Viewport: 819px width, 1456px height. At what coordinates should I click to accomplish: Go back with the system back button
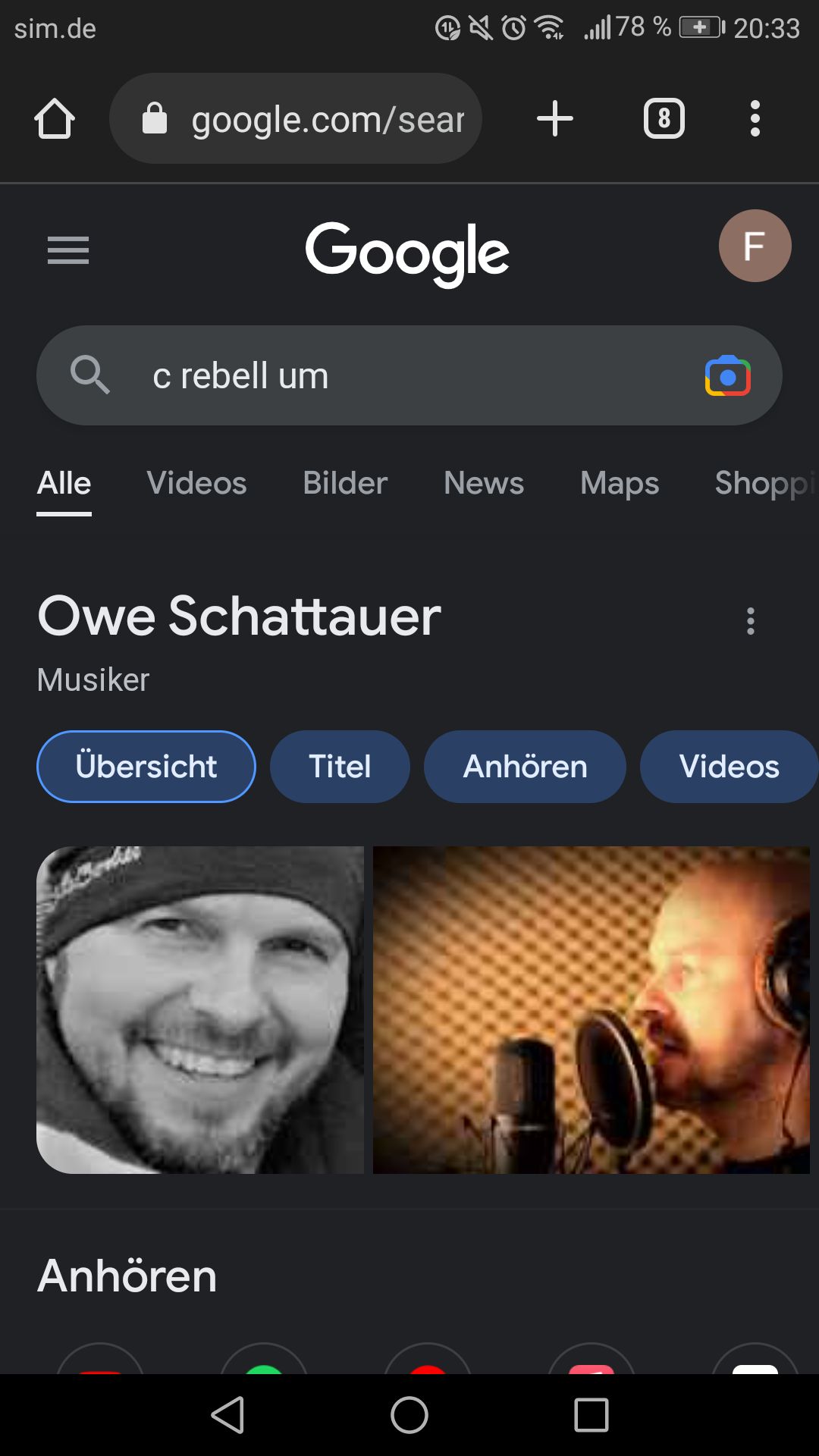[x=227, y=1415]
